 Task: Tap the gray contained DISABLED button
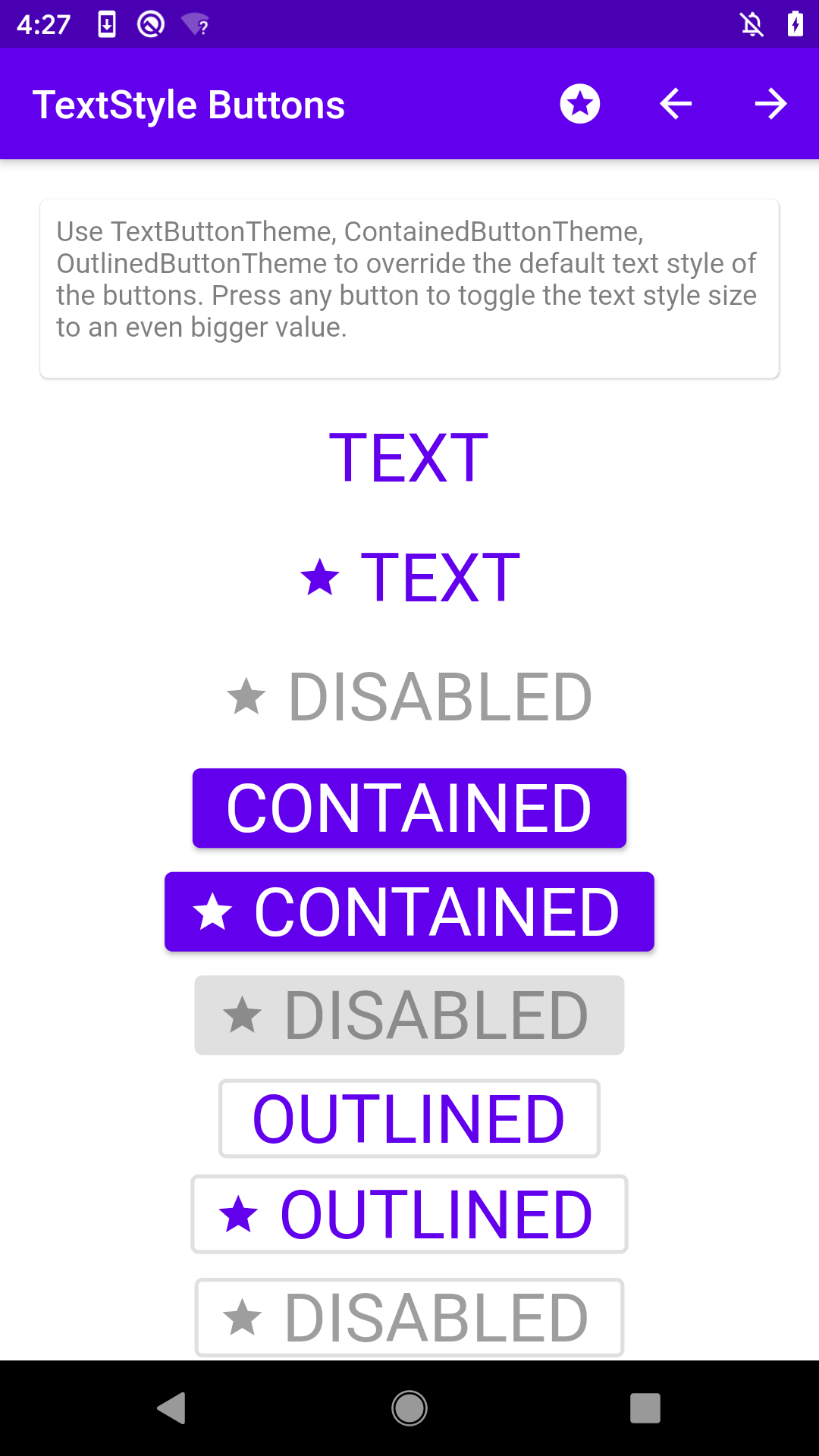pos(409,1015)
